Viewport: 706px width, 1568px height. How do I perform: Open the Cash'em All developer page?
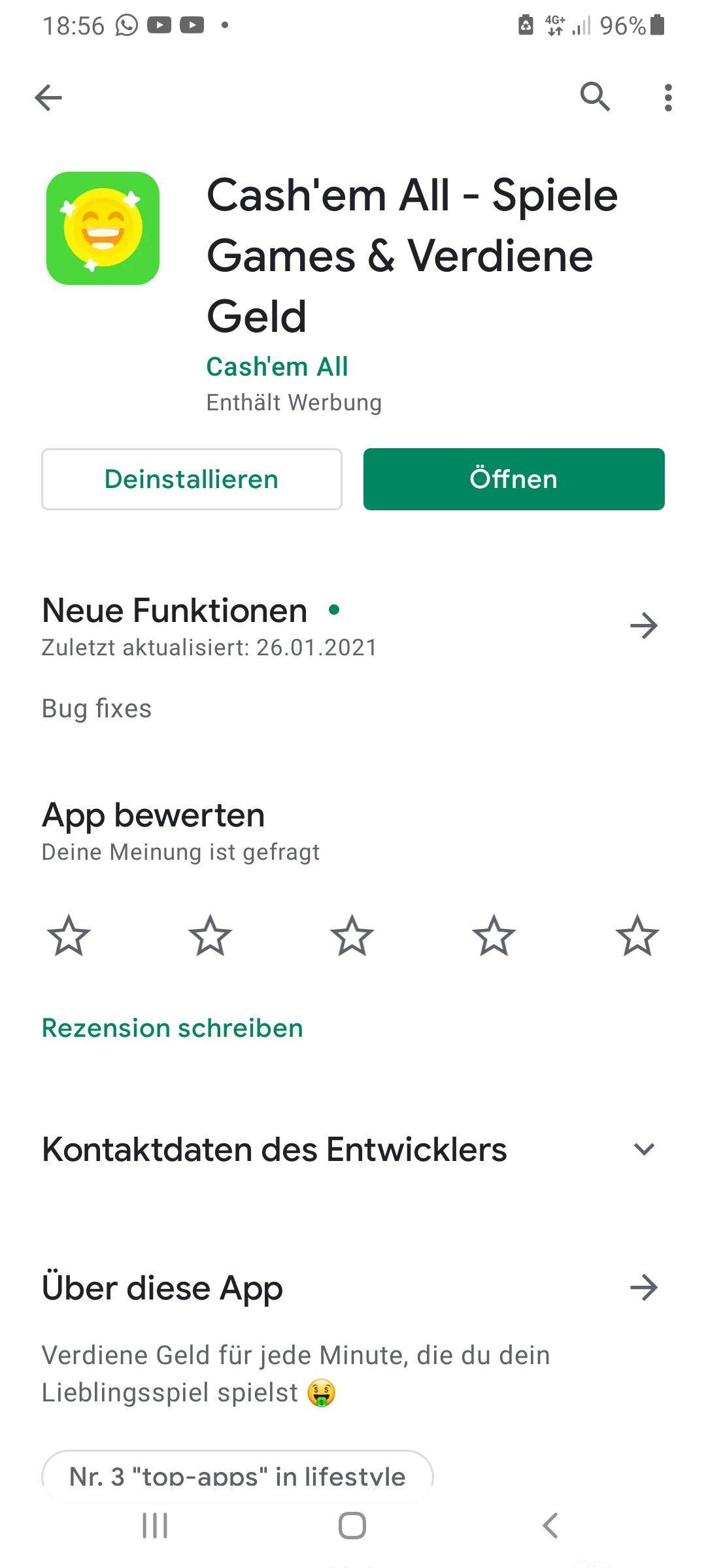tap(277, 366)
